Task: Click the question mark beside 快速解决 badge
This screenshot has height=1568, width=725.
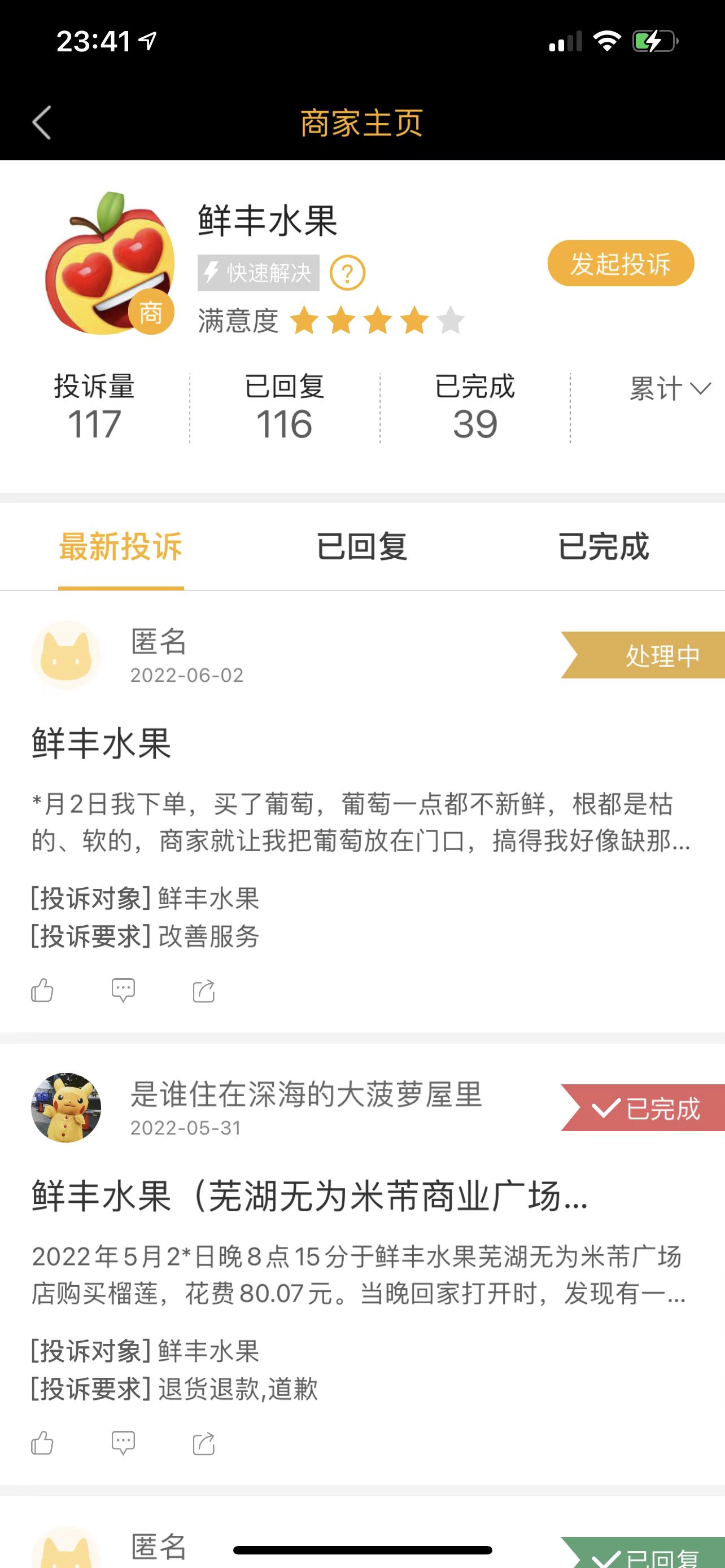Action: 347,273
